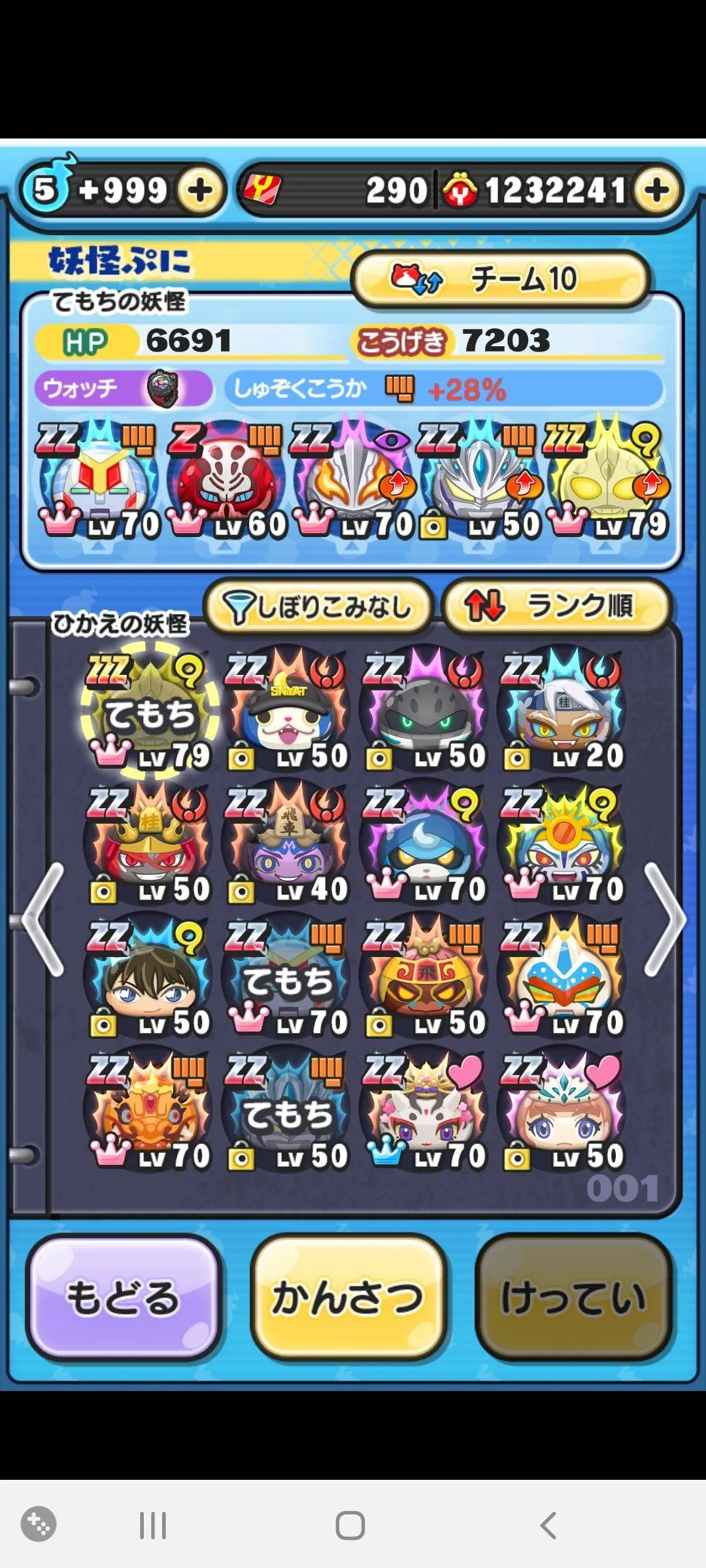
Task: Add more spirit with the +999 plus button
Action: point(201,191)
